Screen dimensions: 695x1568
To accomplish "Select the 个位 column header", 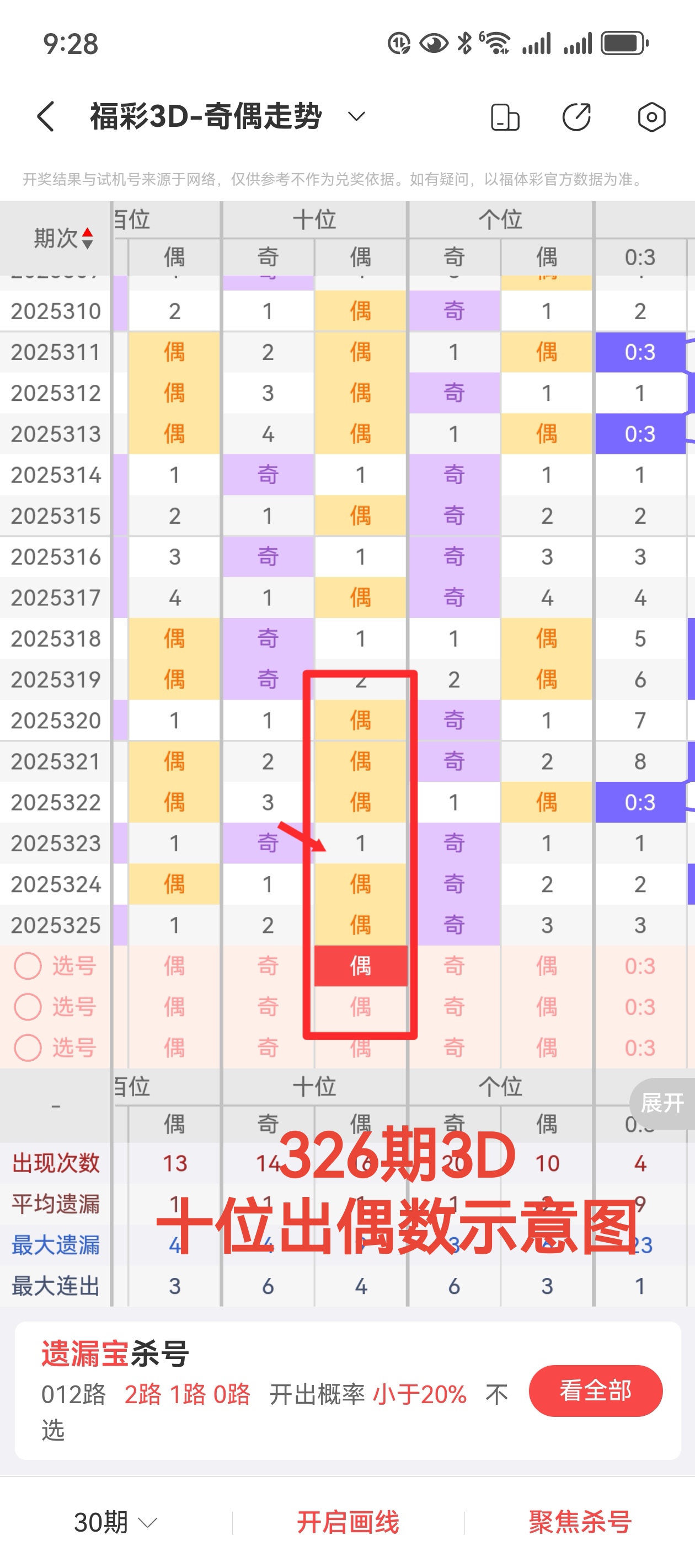I will [x=501, y=219].
